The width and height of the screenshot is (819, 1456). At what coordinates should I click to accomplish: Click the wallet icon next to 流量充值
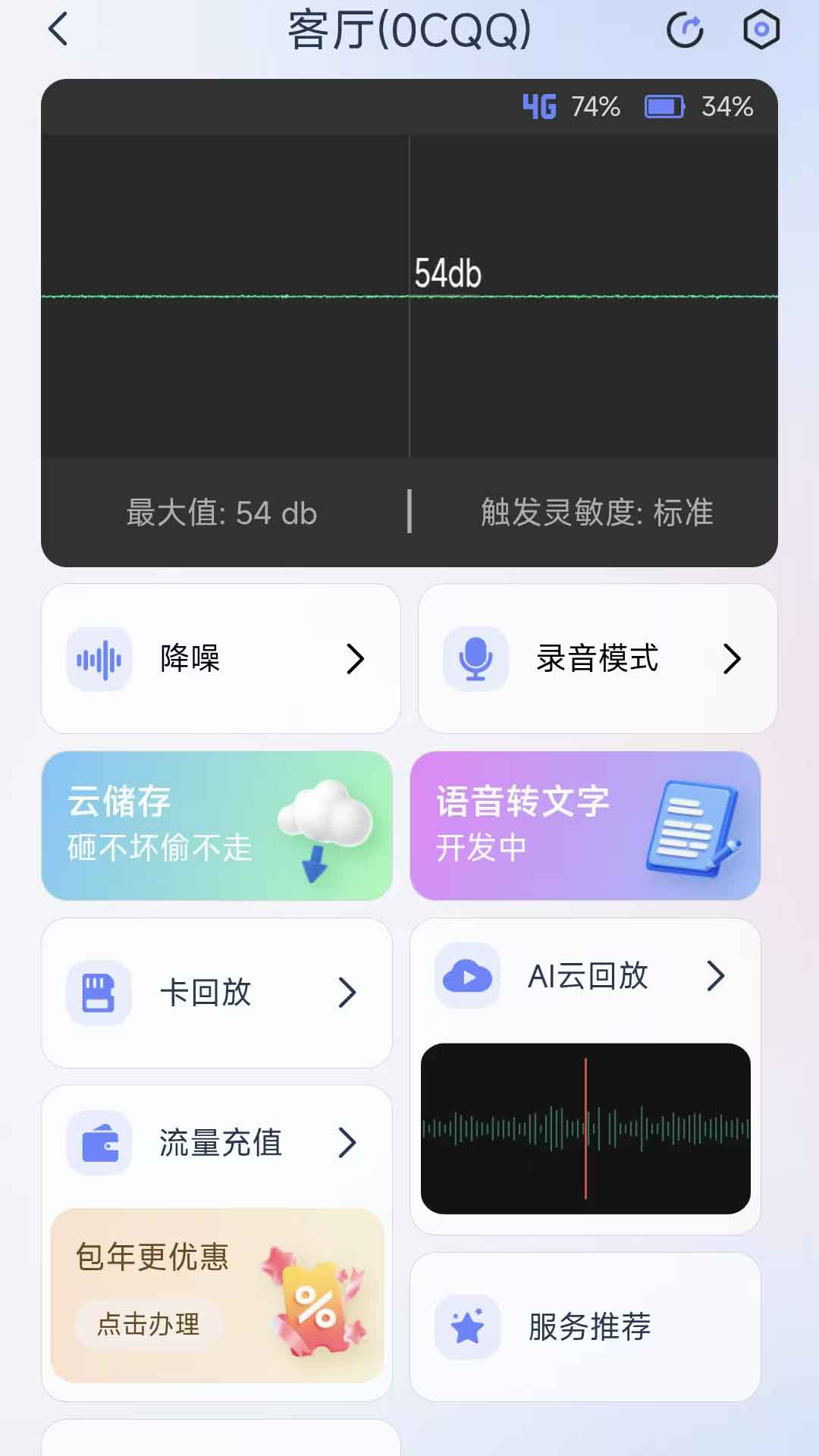[99, 1143]
